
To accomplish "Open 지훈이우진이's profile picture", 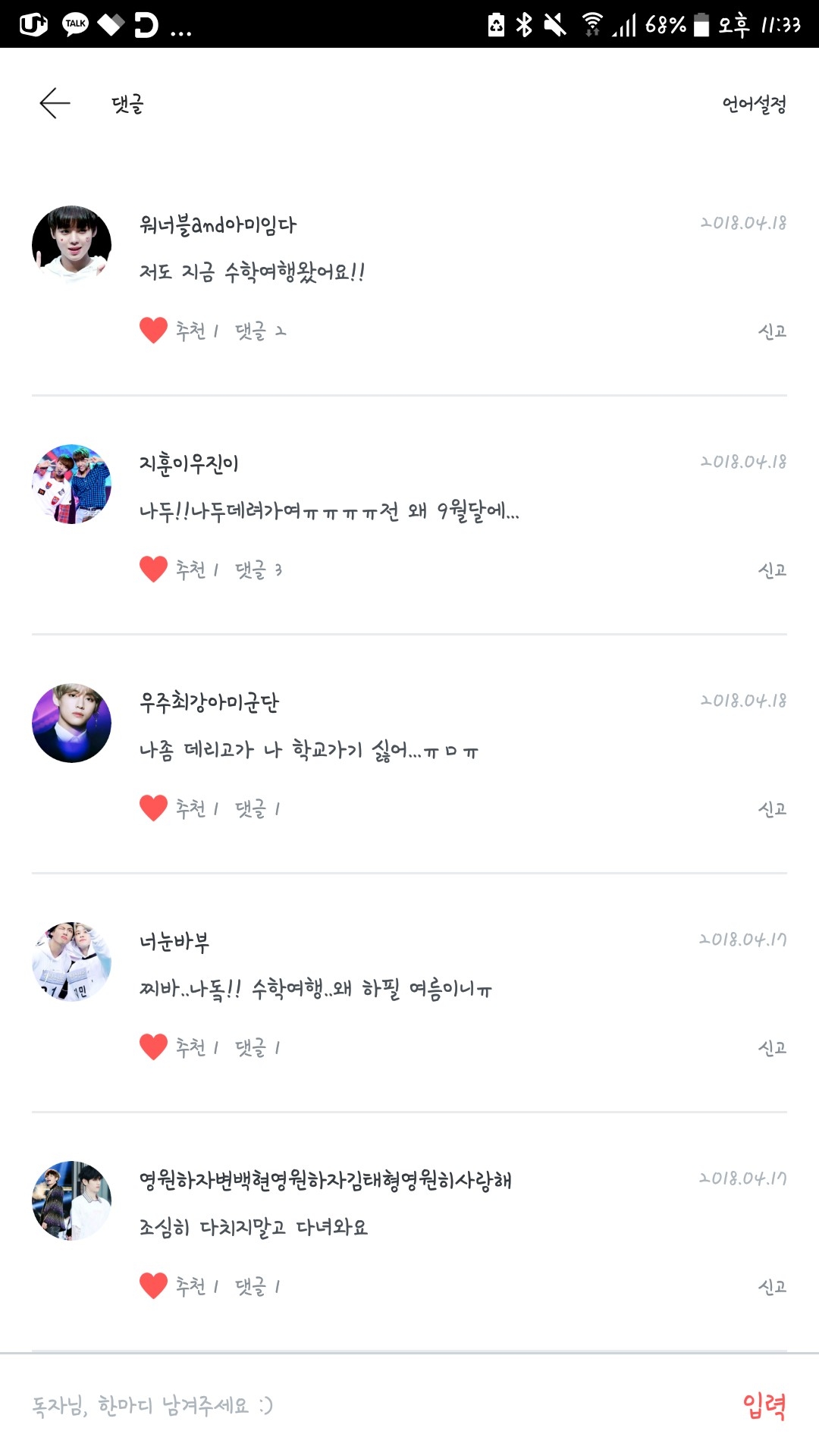I will click(x=72, y=485).
